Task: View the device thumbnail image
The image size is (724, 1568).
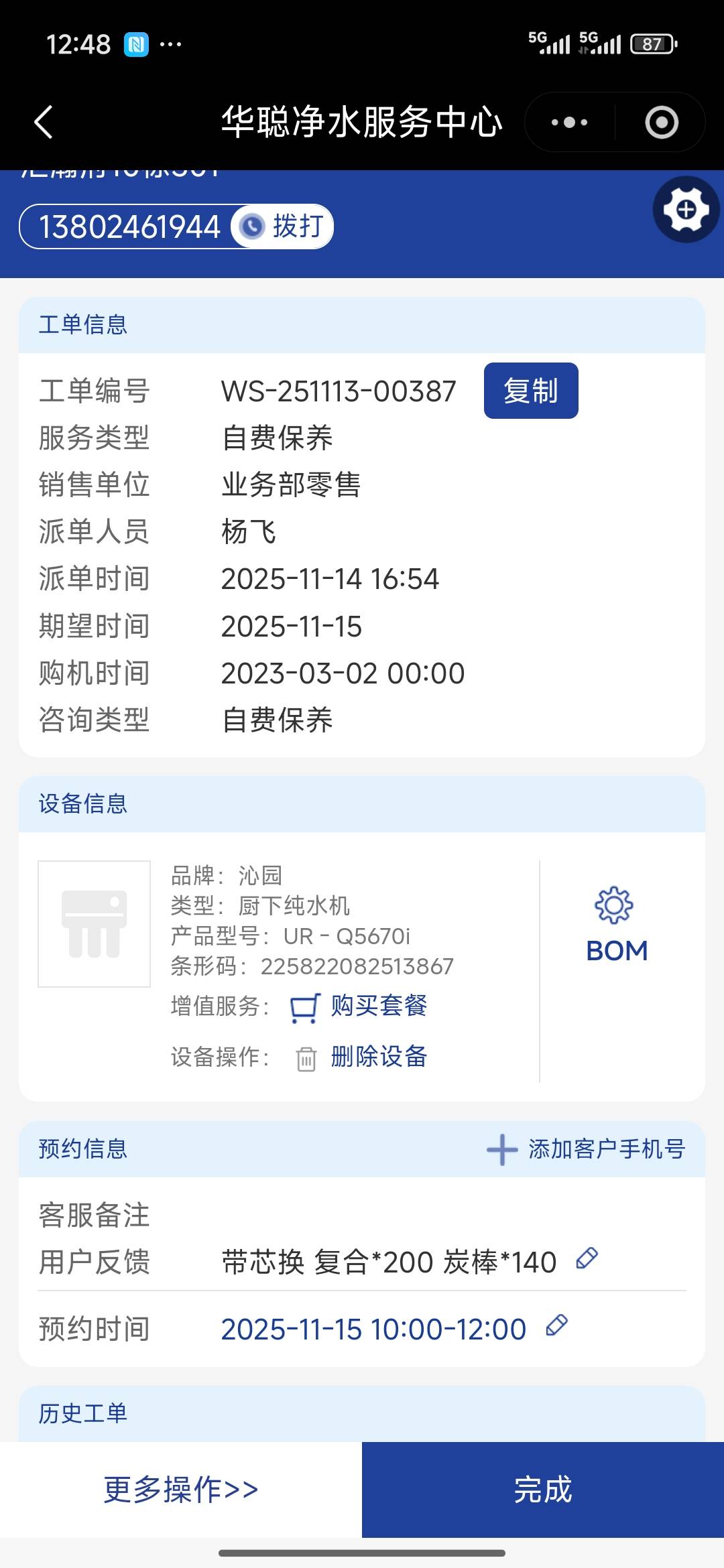Action: tap(95, 923)
